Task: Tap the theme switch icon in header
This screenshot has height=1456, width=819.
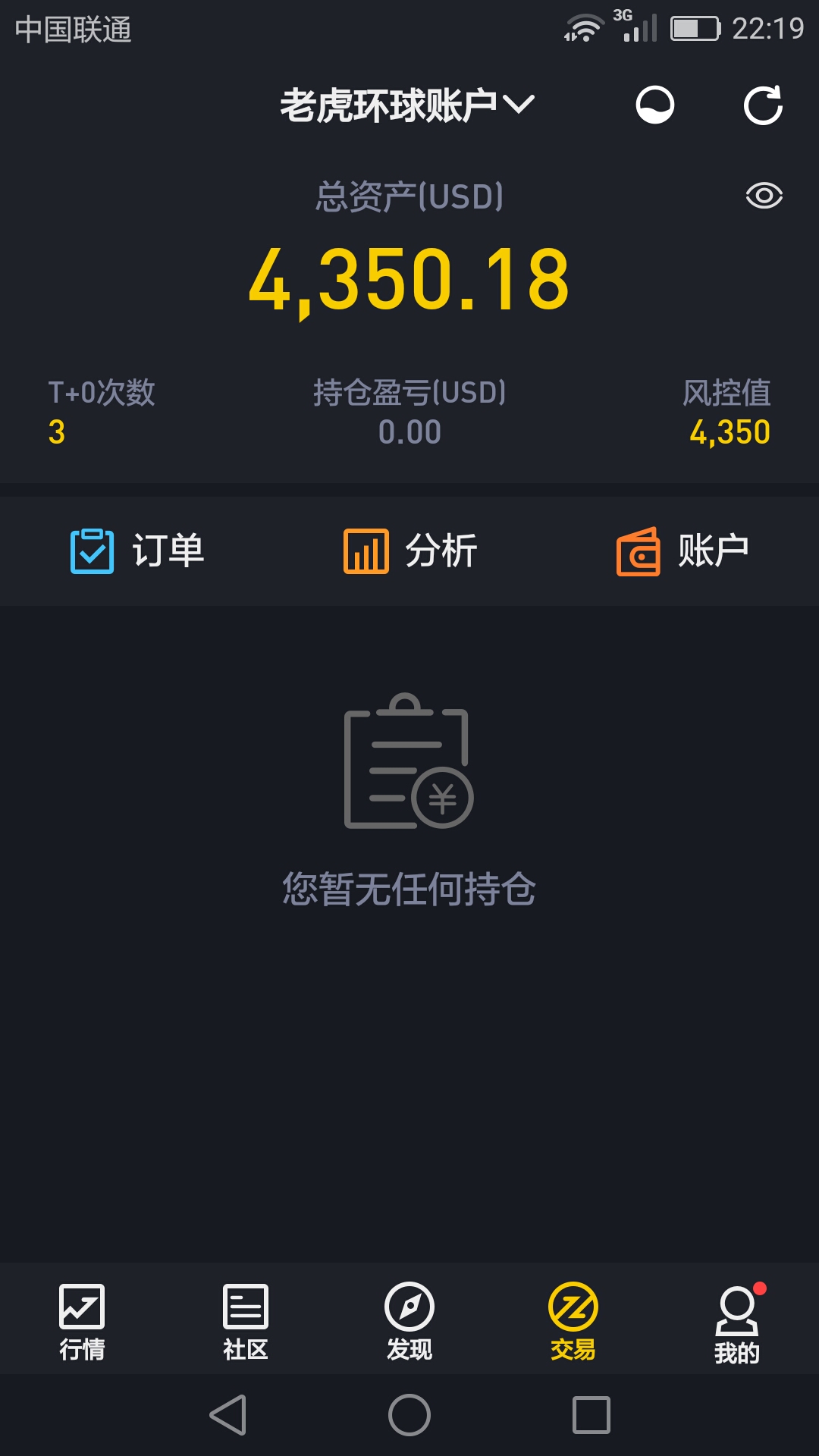Action: point(655,105)
